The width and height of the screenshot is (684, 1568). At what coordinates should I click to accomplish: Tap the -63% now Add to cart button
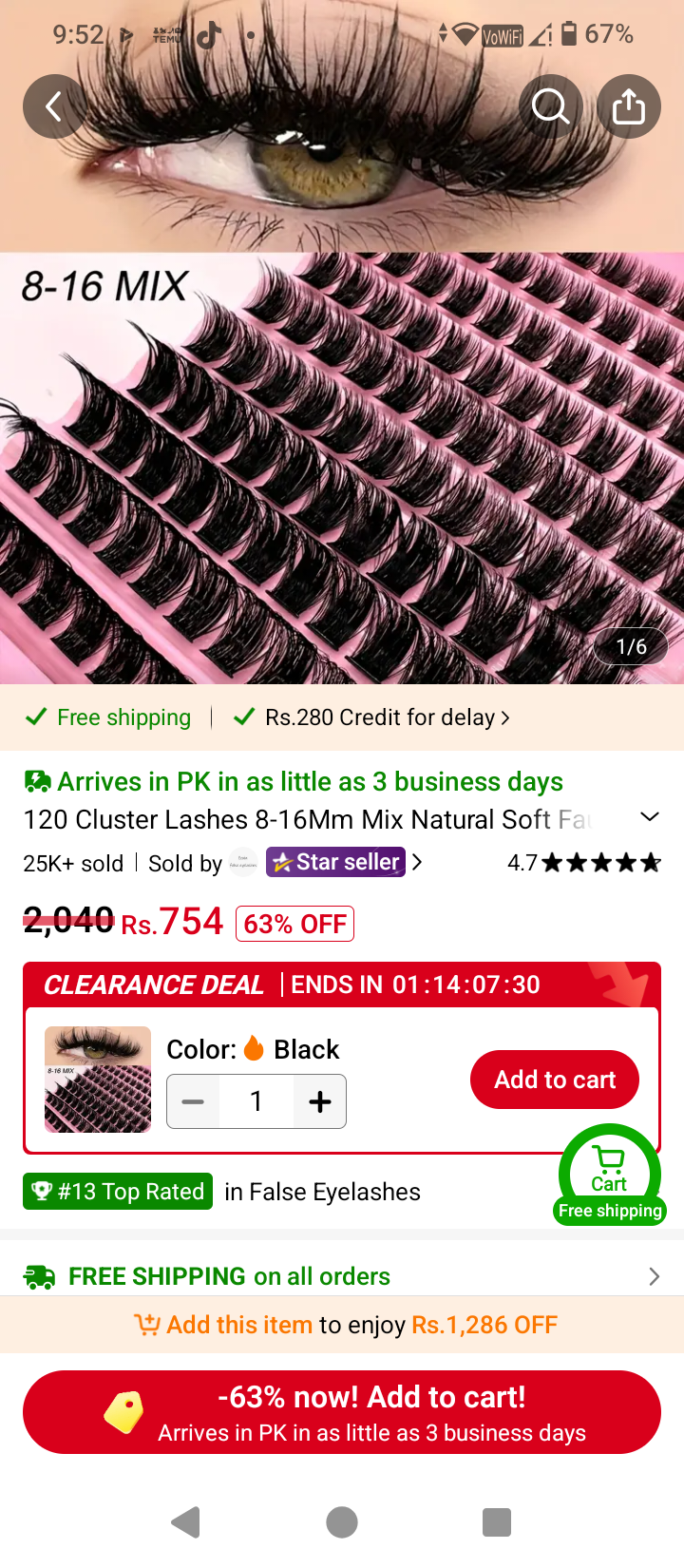342,1412
